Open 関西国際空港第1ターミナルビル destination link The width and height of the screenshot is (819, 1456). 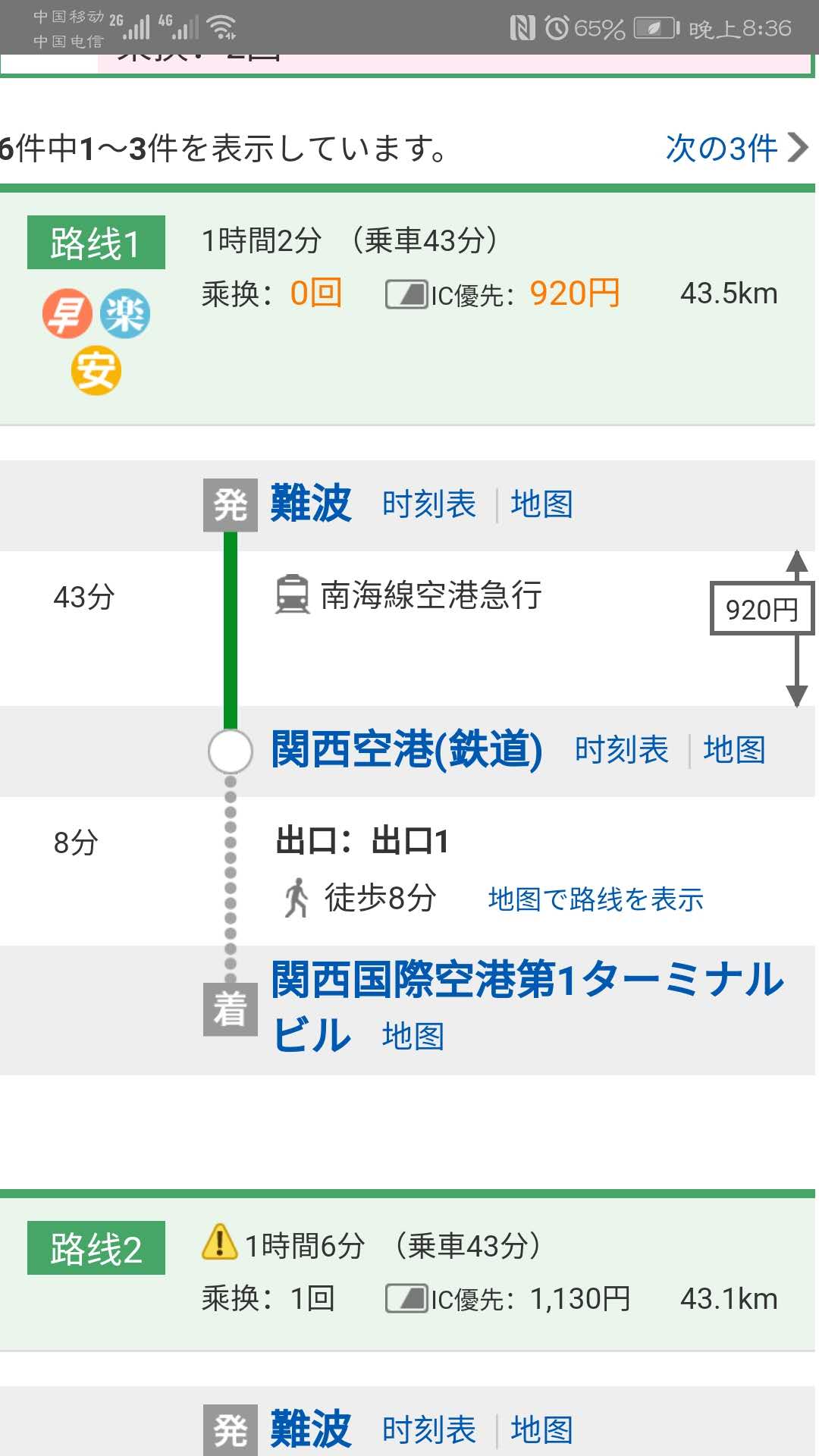[526, 980]
